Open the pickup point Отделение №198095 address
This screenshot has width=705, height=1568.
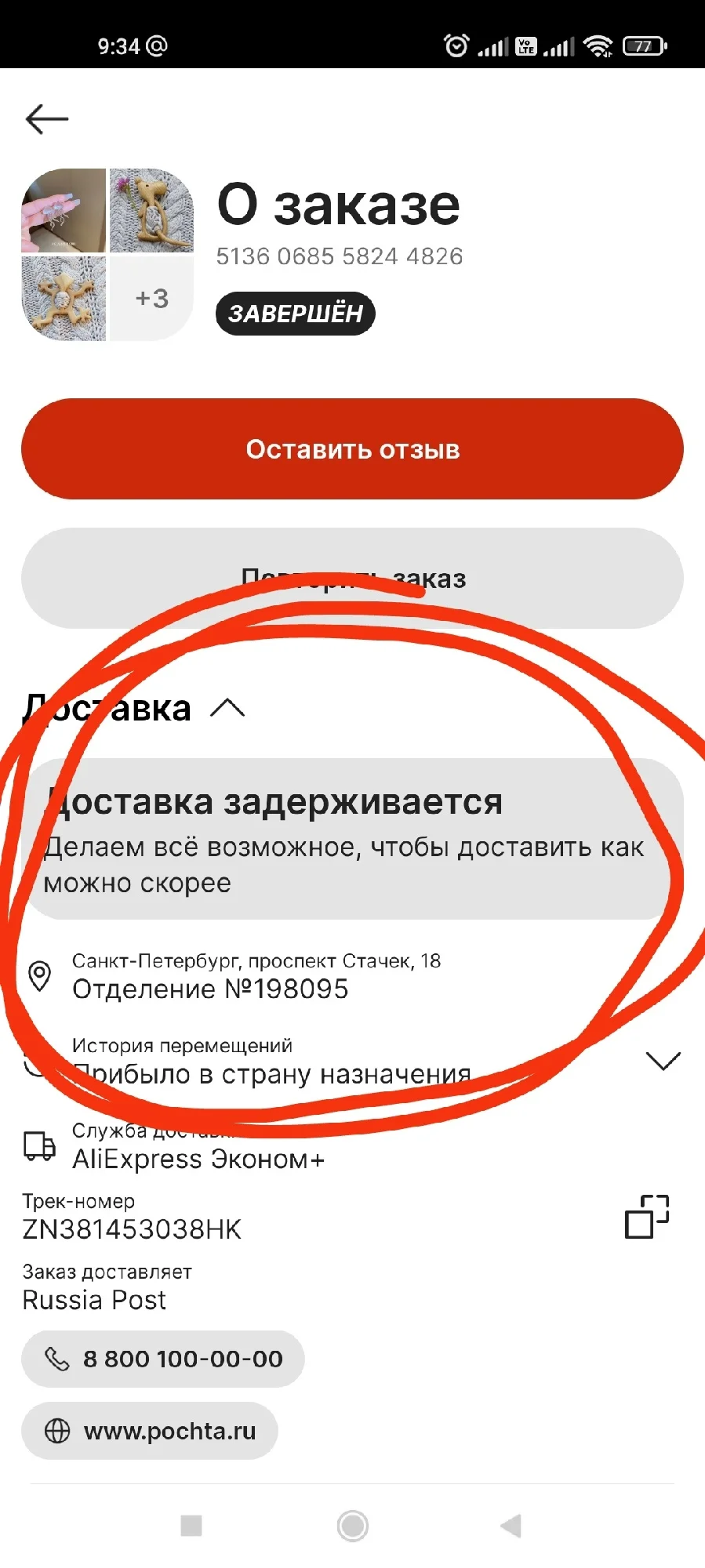[235, 976]
